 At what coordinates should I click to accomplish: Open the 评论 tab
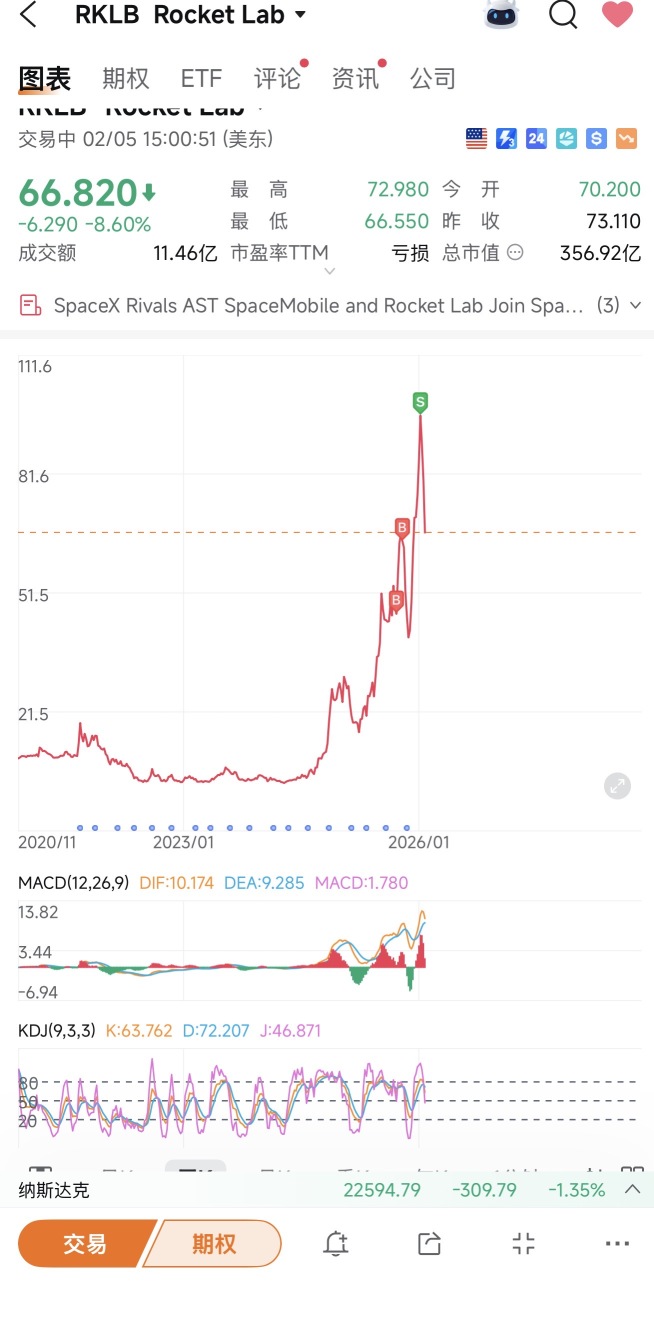coord(277,78)
